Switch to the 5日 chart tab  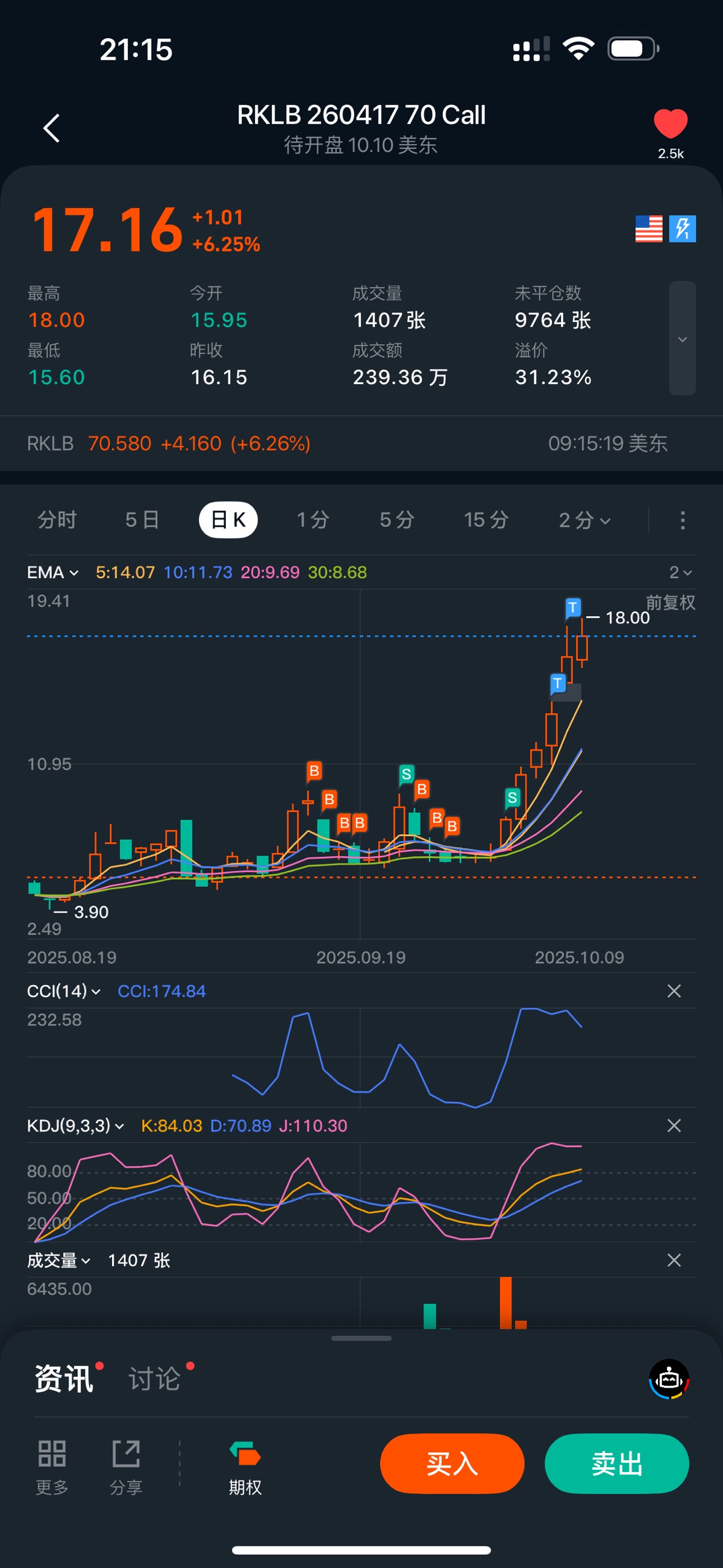142,520
